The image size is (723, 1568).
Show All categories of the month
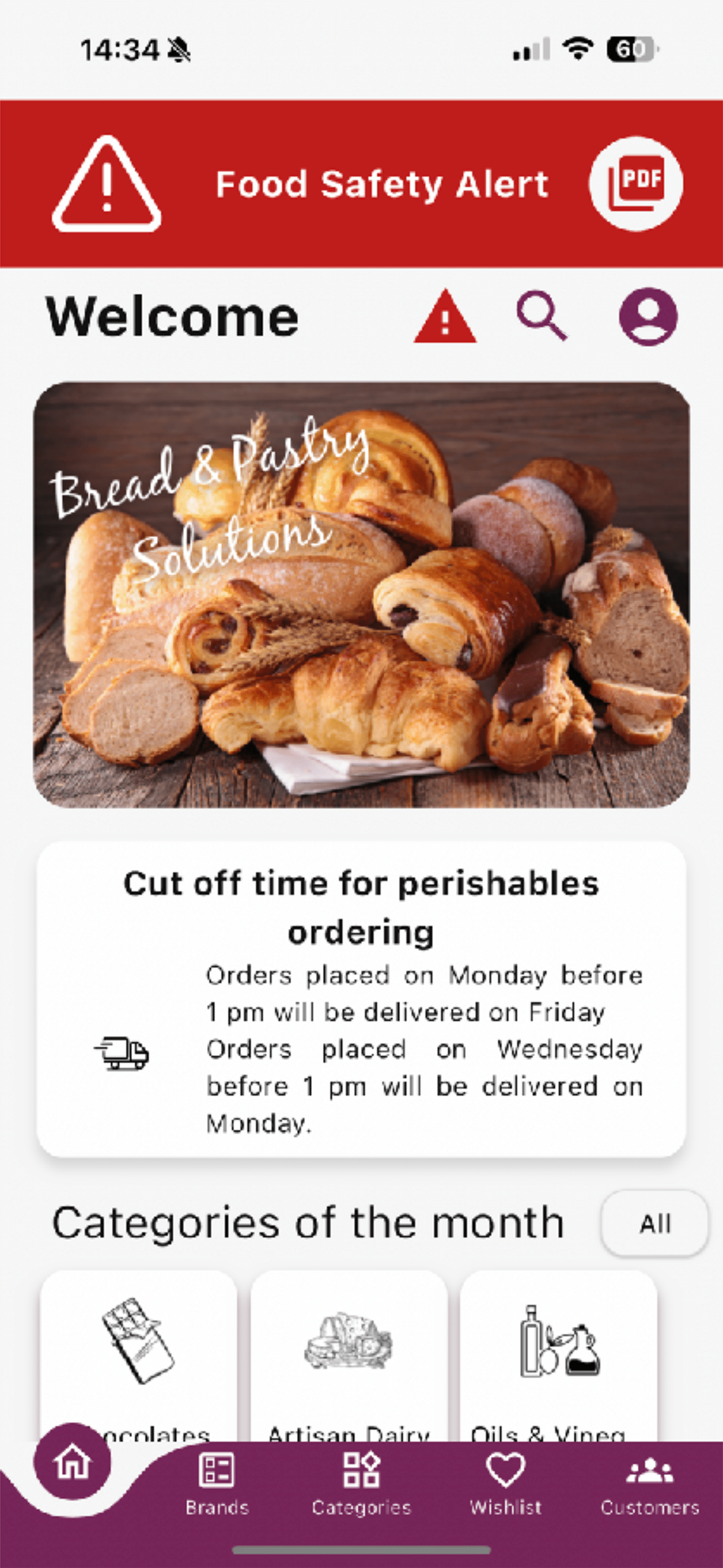[655, 1223]
